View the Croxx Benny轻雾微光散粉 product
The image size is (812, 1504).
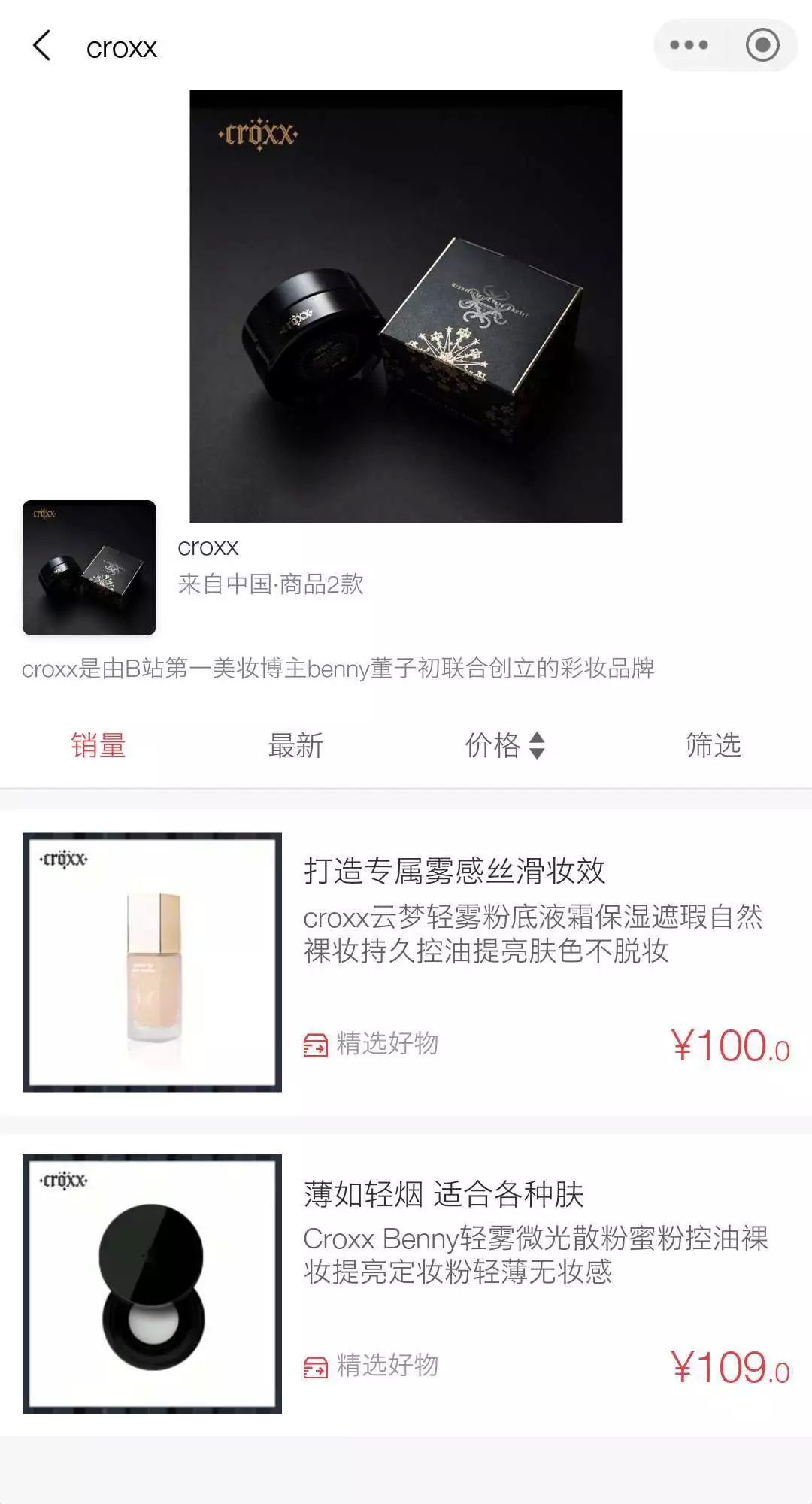click(535, 1254)
